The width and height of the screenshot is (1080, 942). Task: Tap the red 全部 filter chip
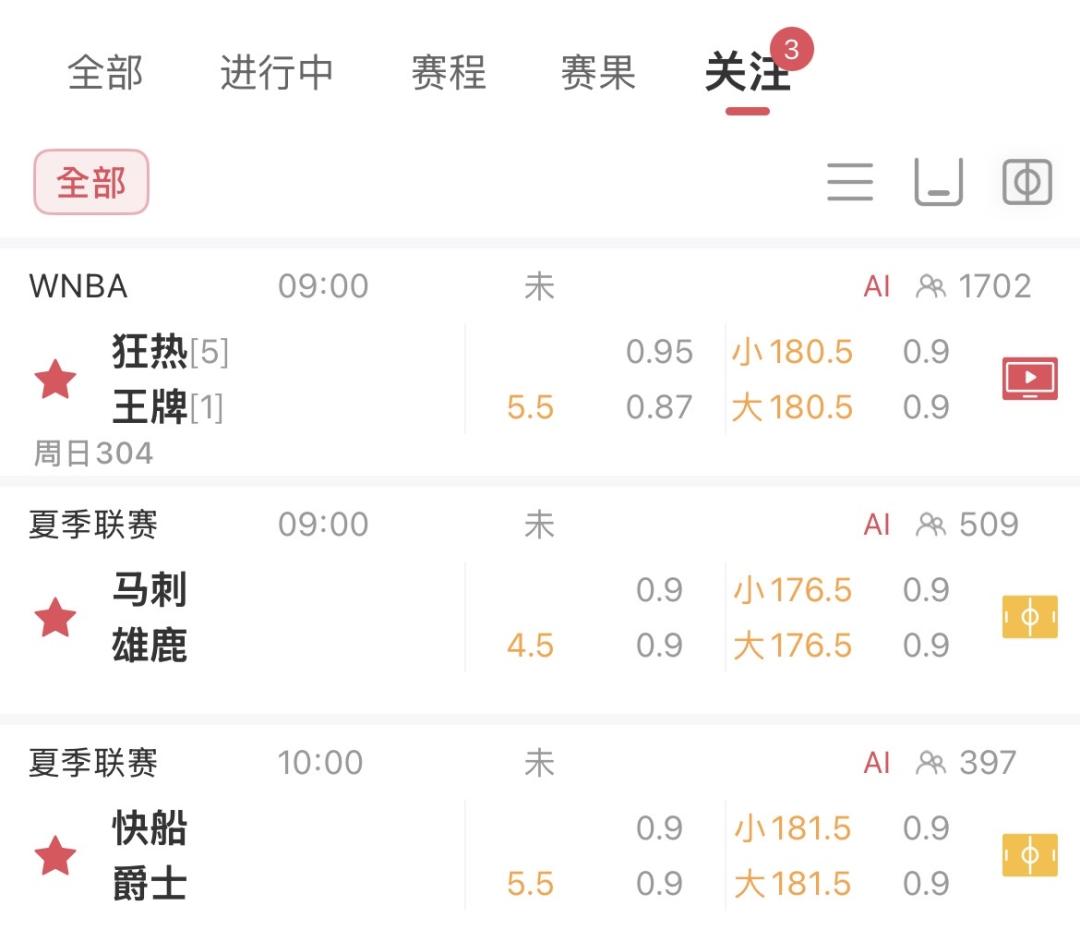coord(91,182)
